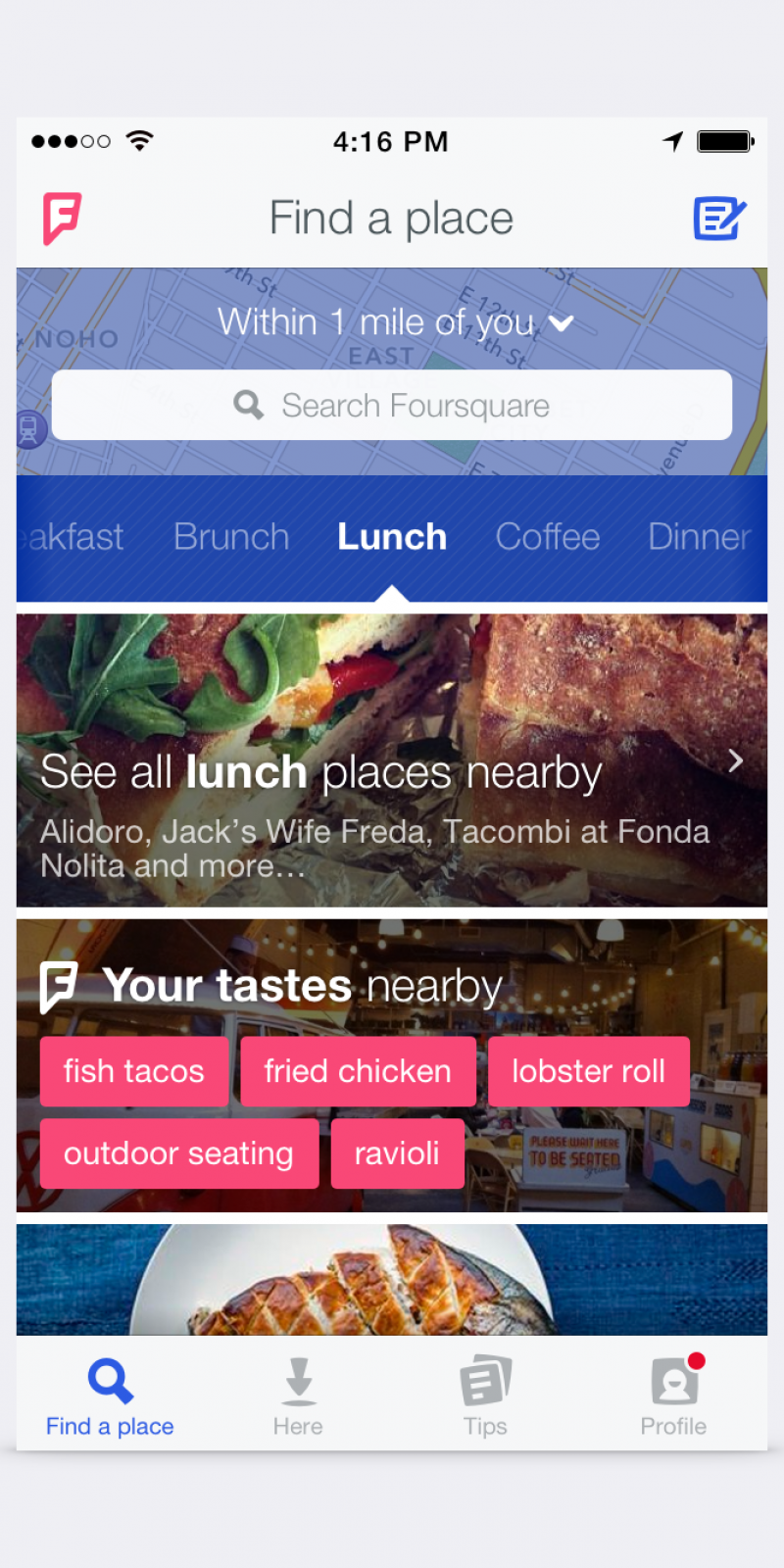784x1568 pixels.
Task: Open the compose tip icon
Action: pyautogui.click(x=719, y=219)
